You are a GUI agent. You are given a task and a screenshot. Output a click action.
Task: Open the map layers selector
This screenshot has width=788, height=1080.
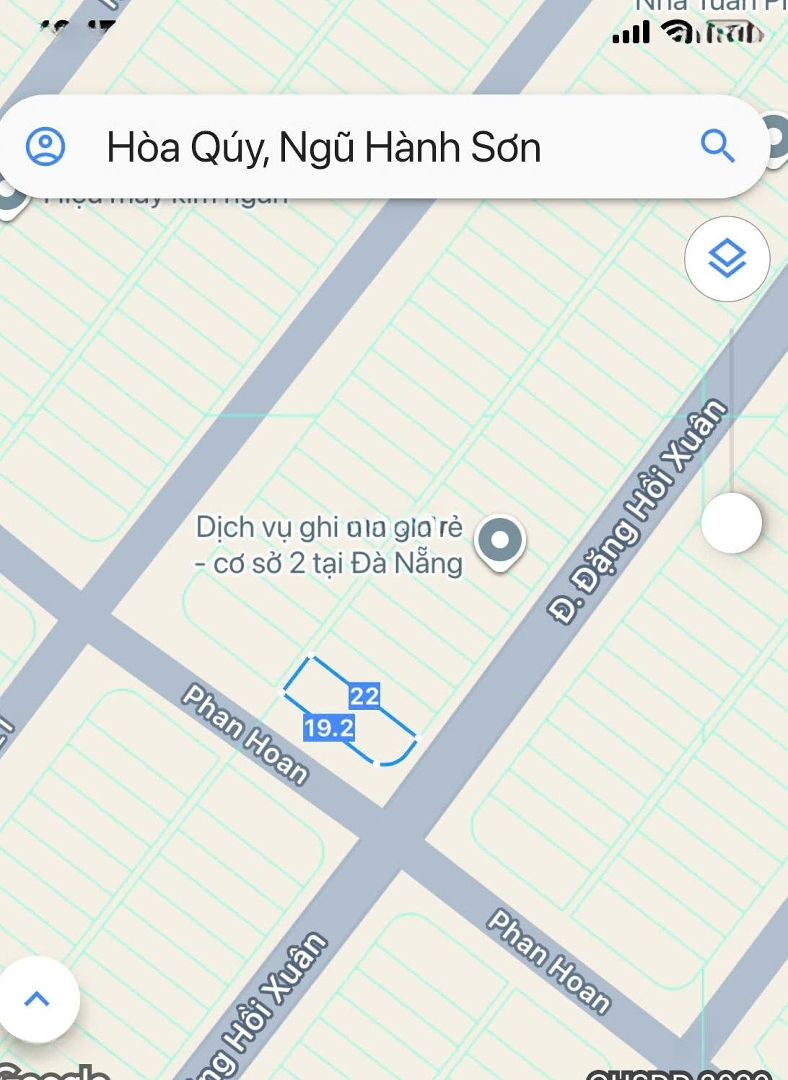pos(727,258)
